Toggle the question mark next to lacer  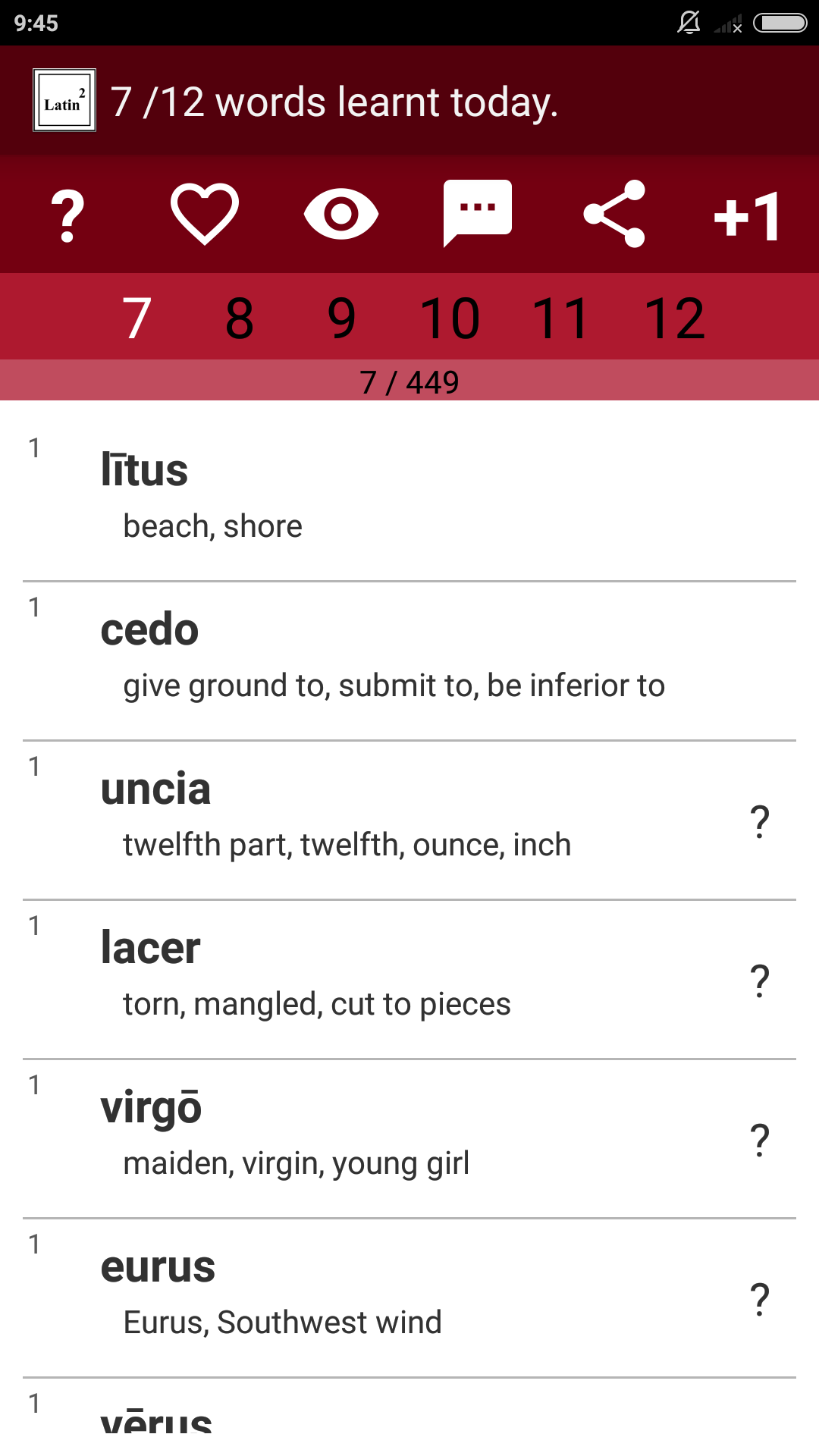(x=760, y=980)
